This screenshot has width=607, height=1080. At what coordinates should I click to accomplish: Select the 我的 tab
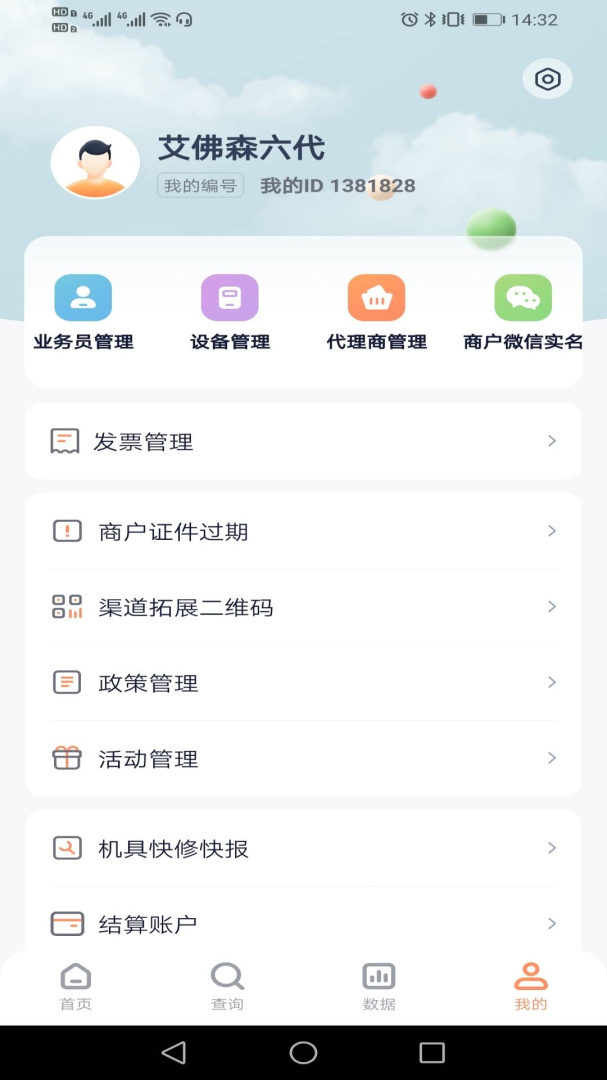tap(531, 986)
